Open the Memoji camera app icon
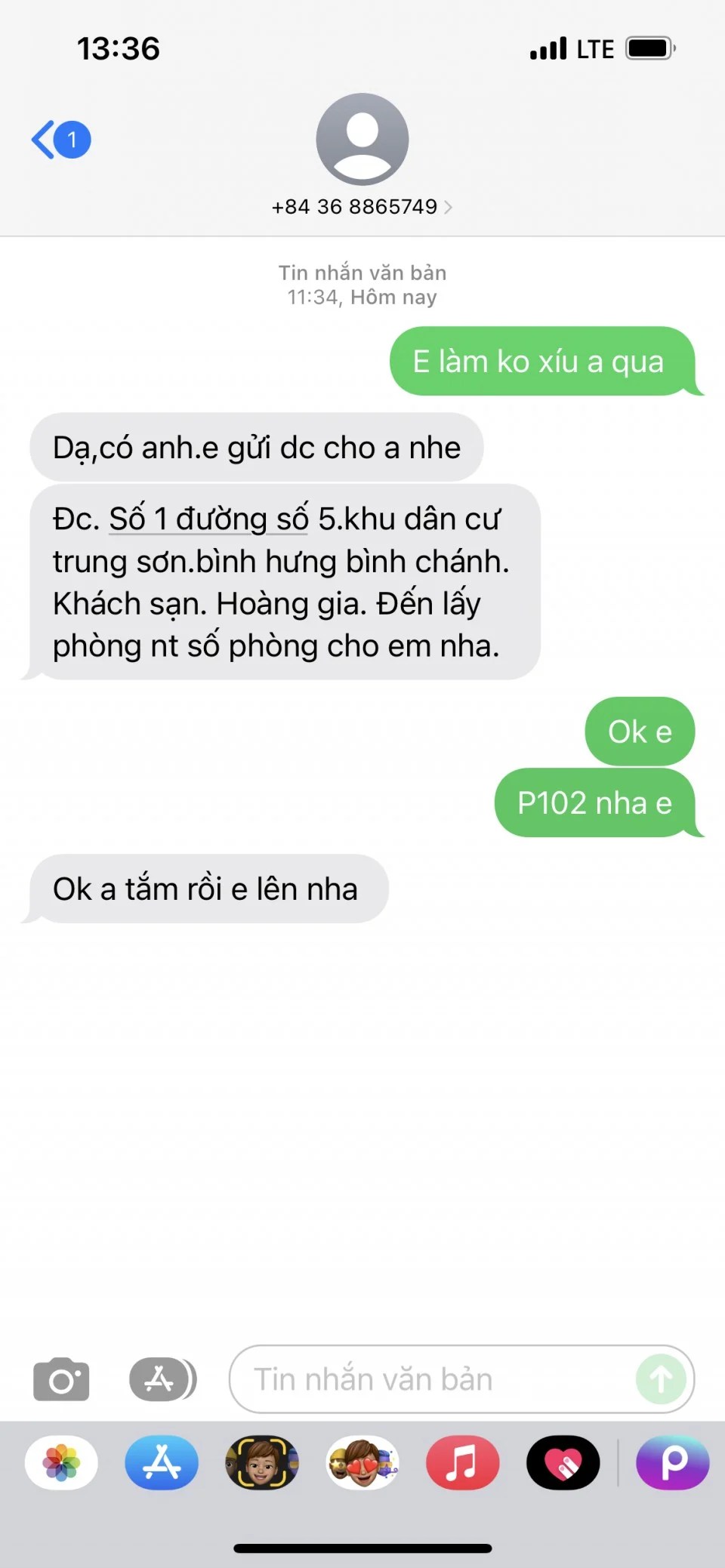The height and width of the screenshot is (1568, 725). point(262,1463)
